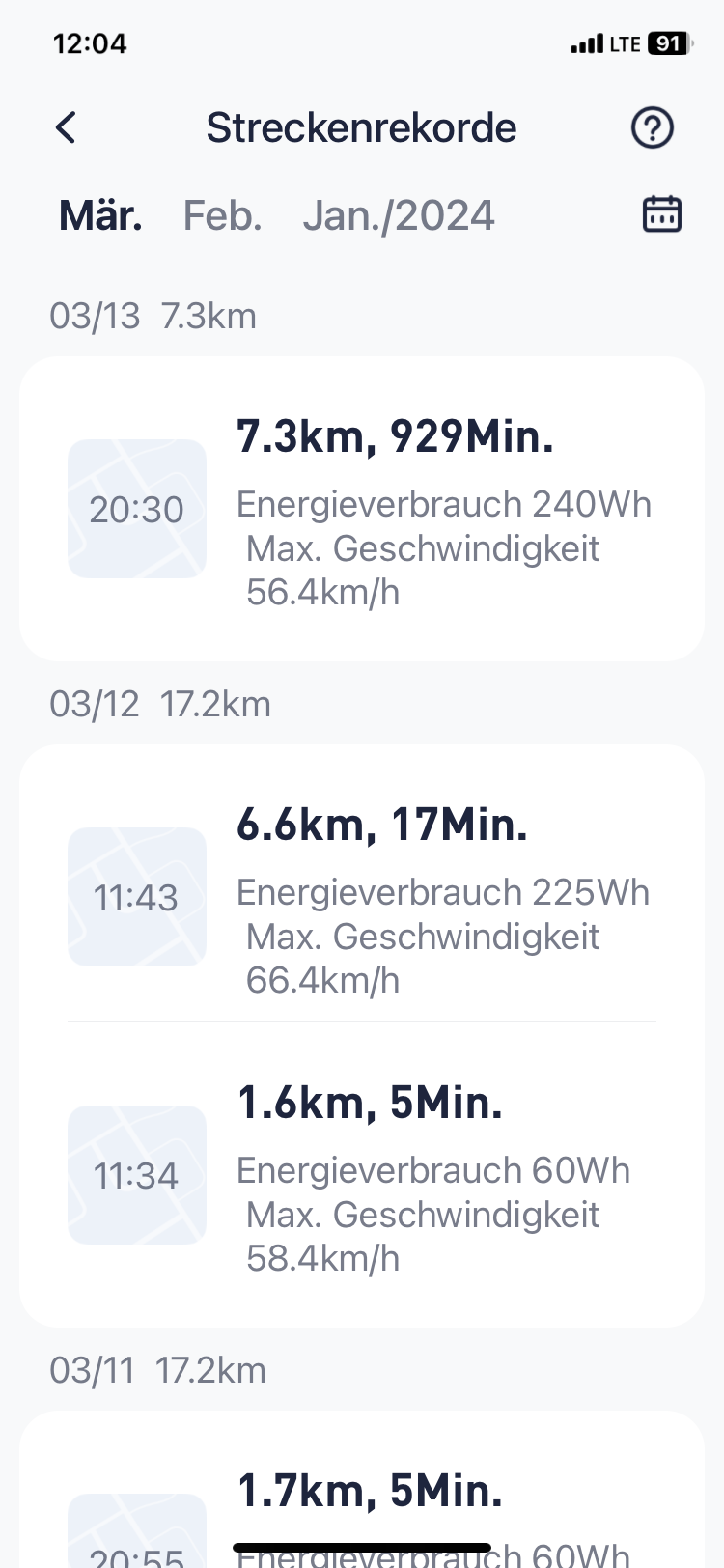This screenshot has width=724, height=1568.
Task: Switch to the Feb. month tab
Action: pyautogui.click(x=223, y=215)
